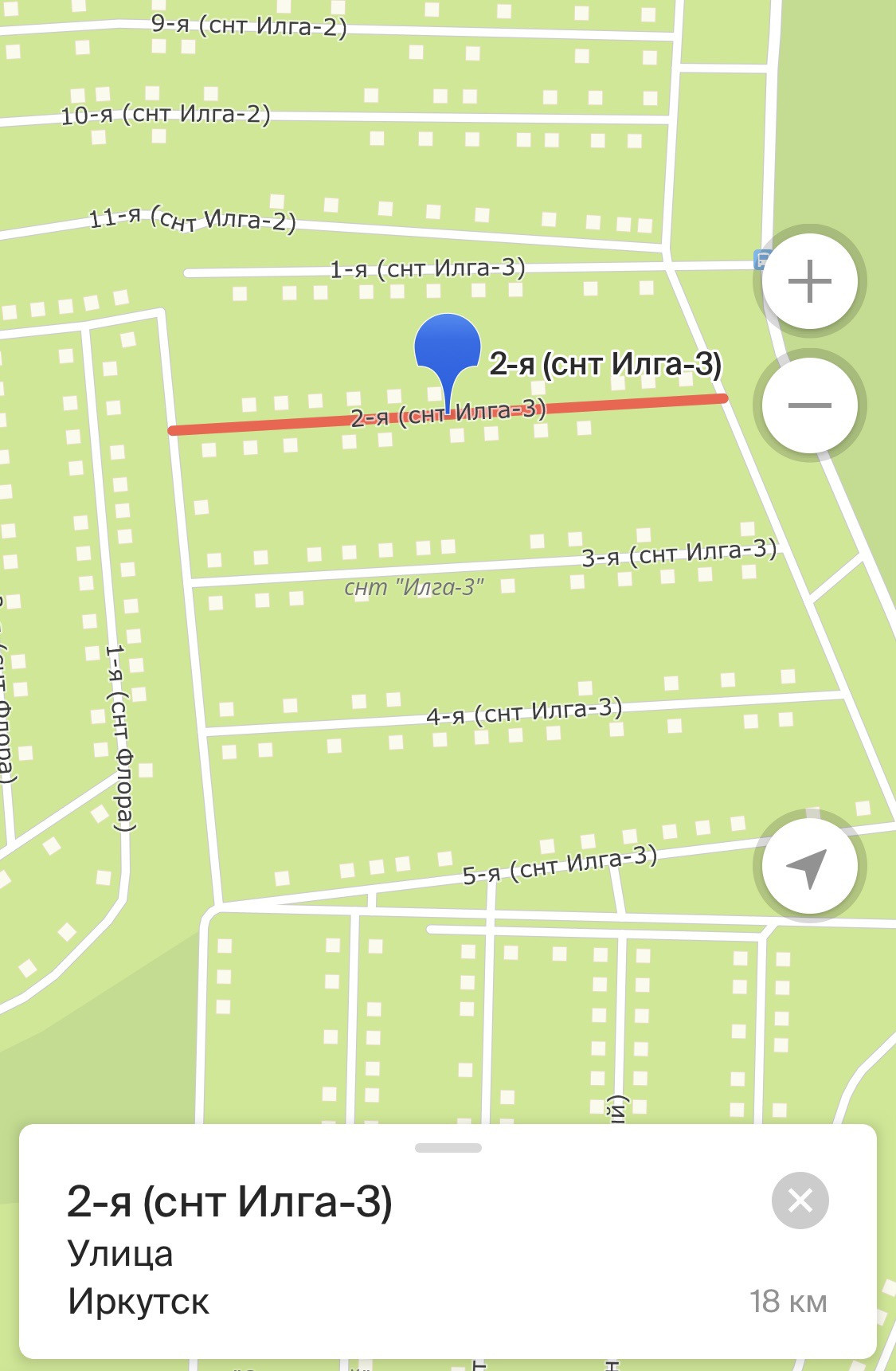This screenshot has height=1371, width=896.
Task: Open details for 2-я (снт Илга-3) street
Action: pos(229,1202)
